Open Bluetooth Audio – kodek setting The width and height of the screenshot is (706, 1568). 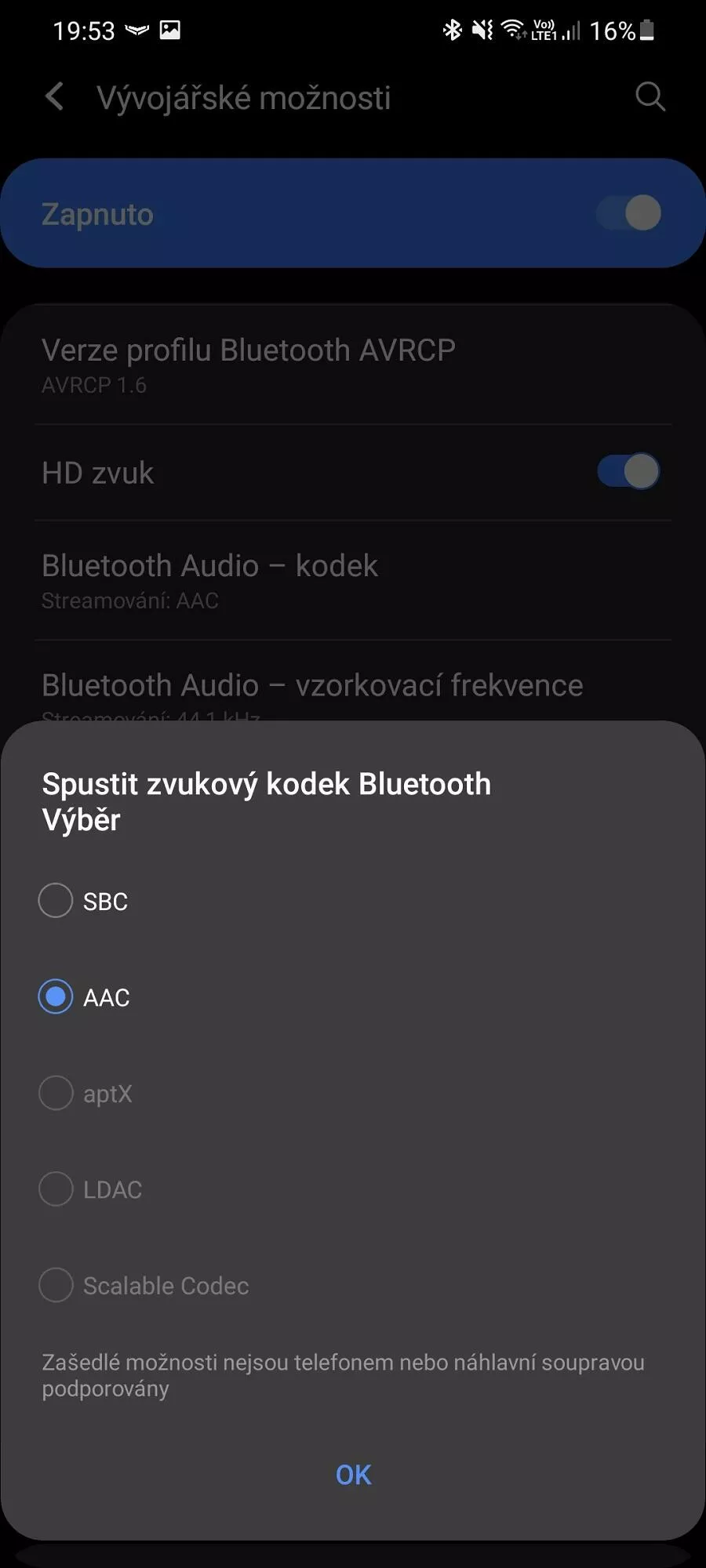coord(353,581)
